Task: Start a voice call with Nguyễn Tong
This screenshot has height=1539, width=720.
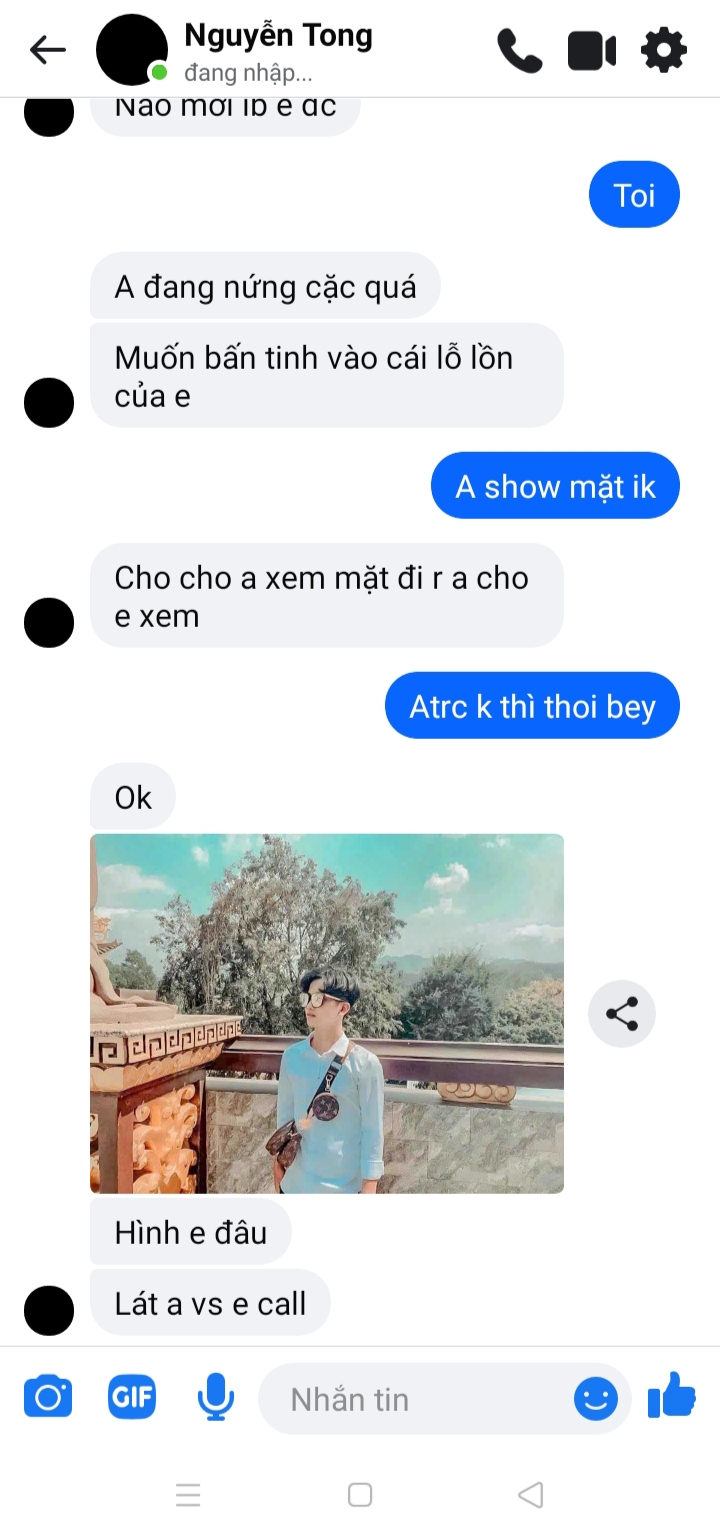Action: point(519,50)
